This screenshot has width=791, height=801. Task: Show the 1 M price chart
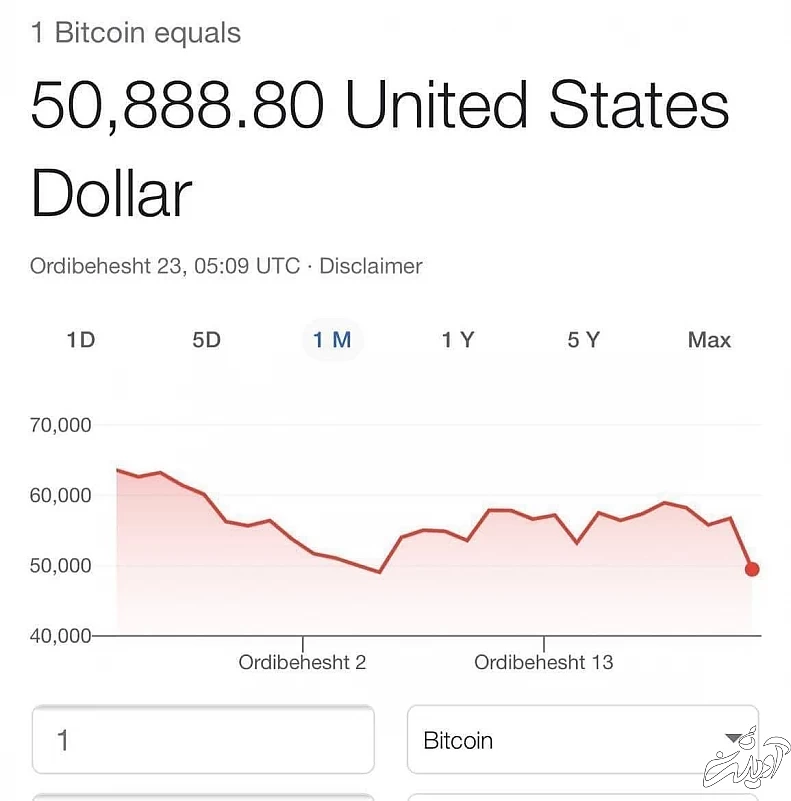click(332, 340)
